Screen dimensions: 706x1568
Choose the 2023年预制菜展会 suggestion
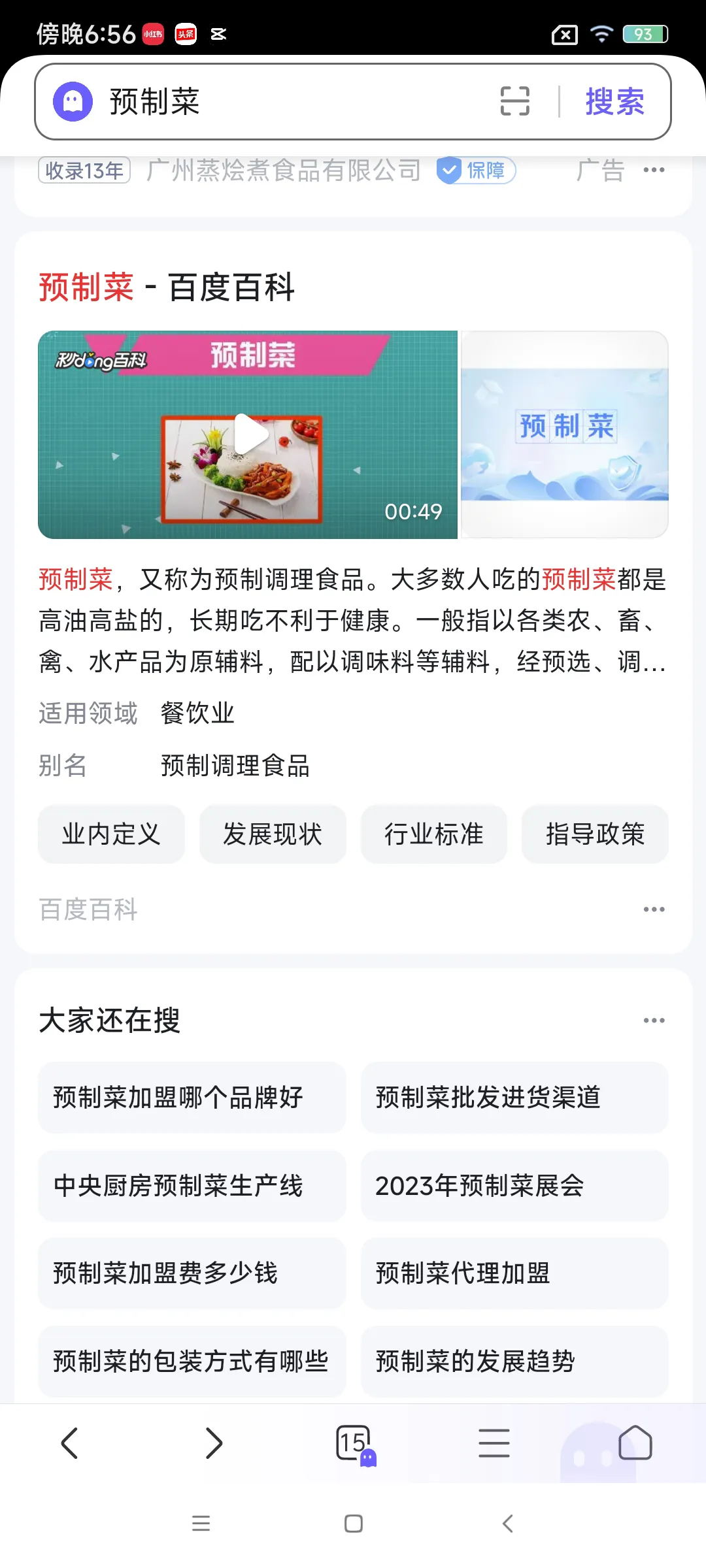(x=514, y=1186)
